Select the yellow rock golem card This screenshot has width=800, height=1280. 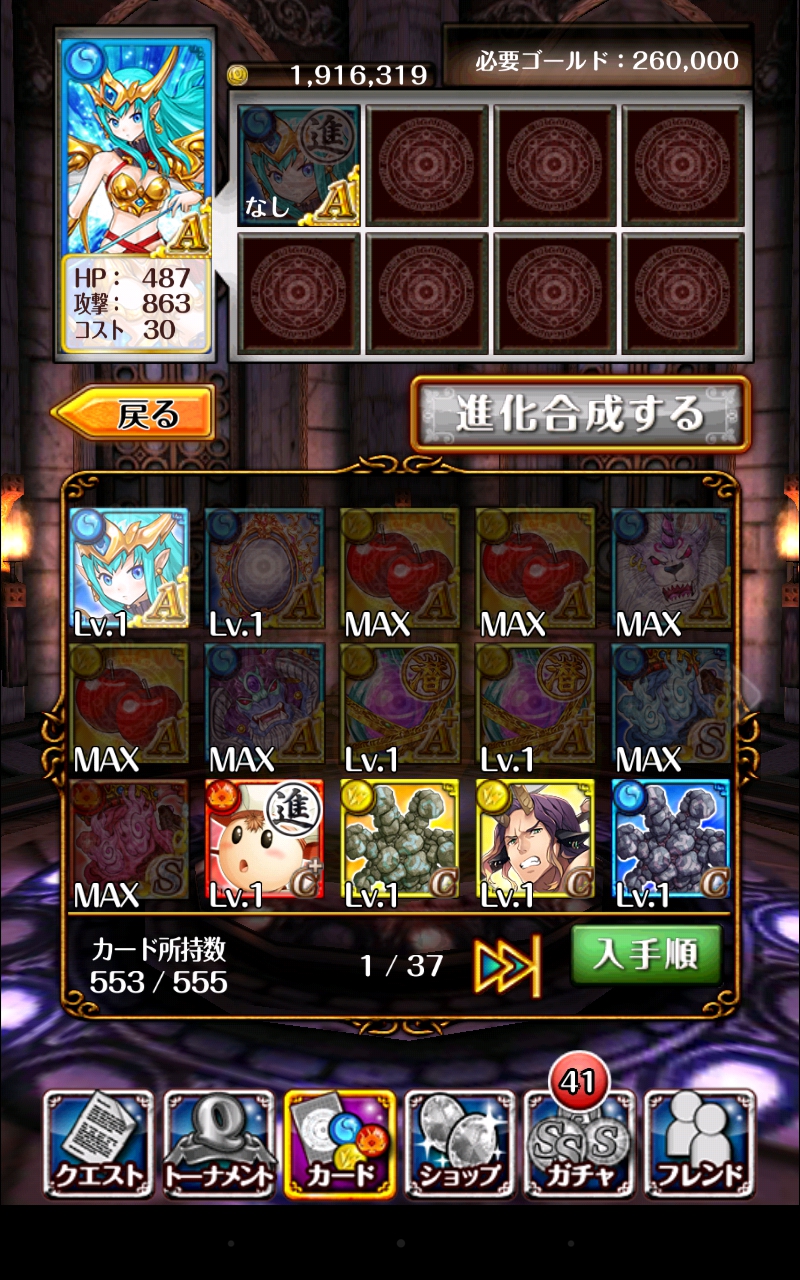pos(400,840)
